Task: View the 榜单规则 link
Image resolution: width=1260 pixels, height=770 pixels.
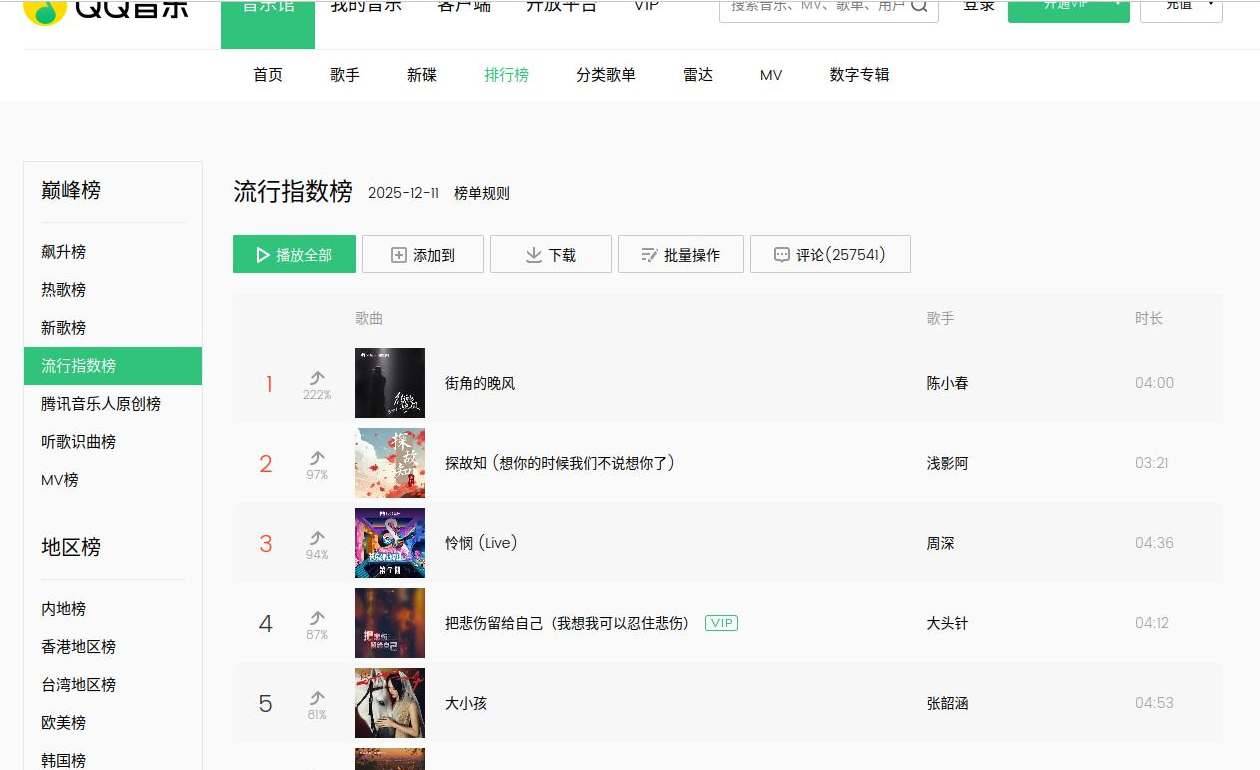Action: pyautogui.click(x=482, y=194)
